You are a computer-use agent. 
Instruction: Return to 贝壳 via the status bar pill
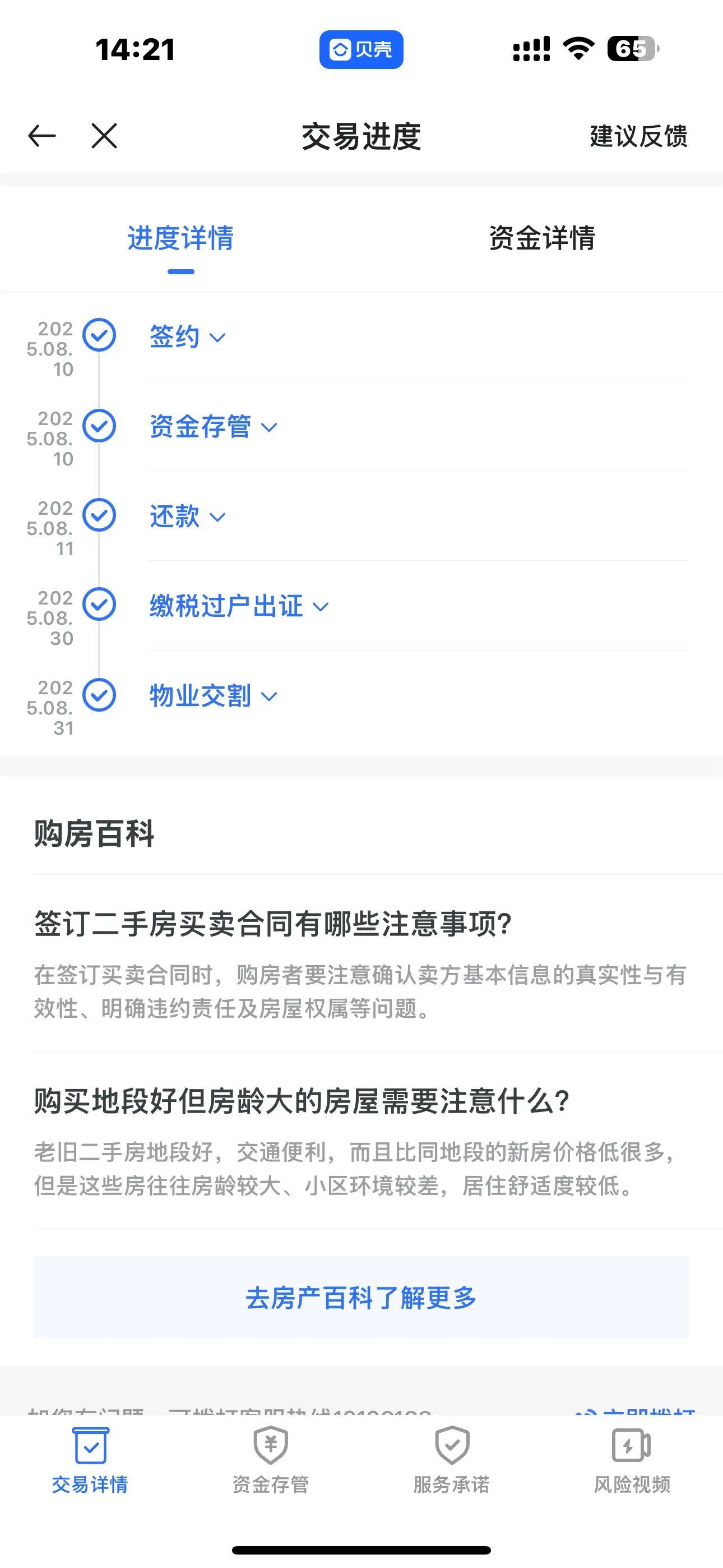click(x=361, y=49)
